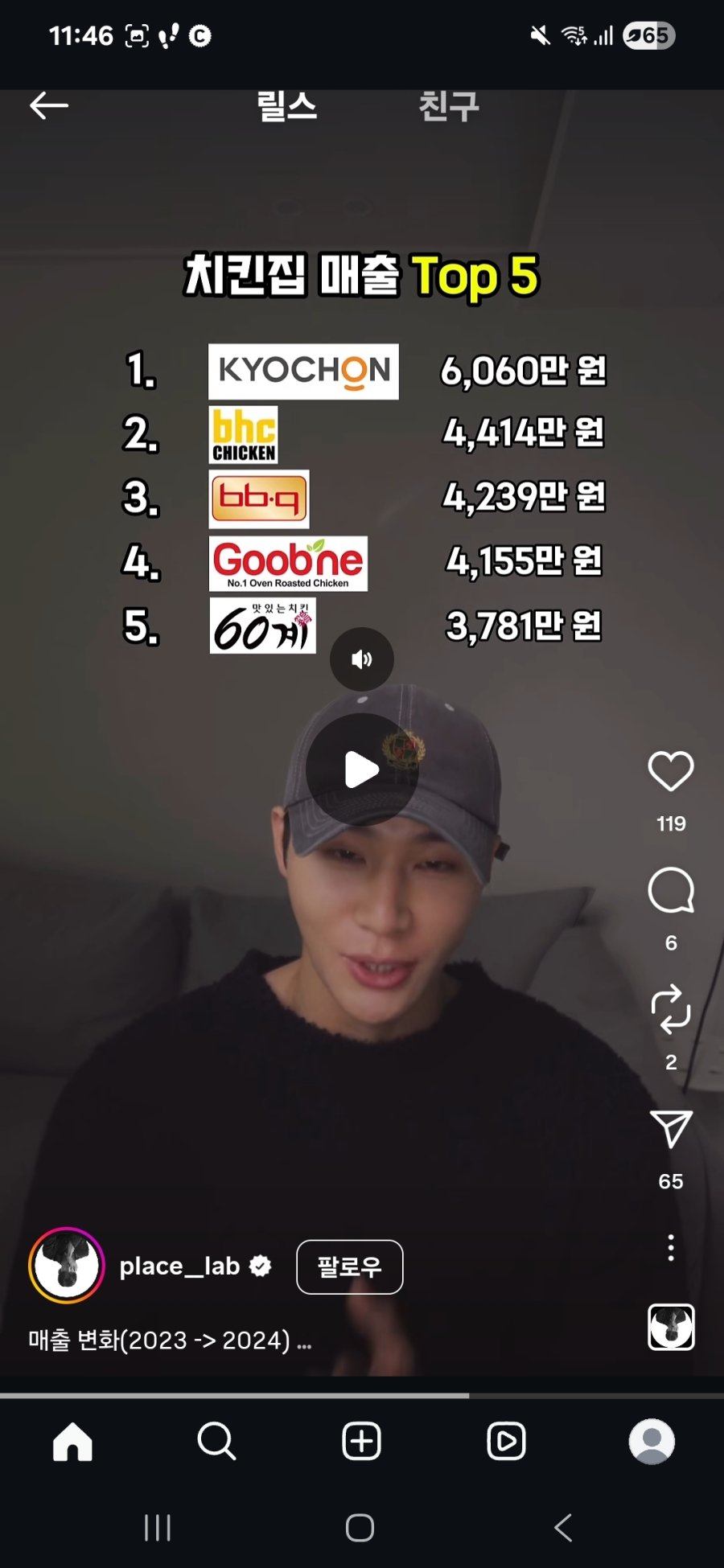724x1568 pixels.
Task: Share the reel via paper plane icon
Action: 671,1129
